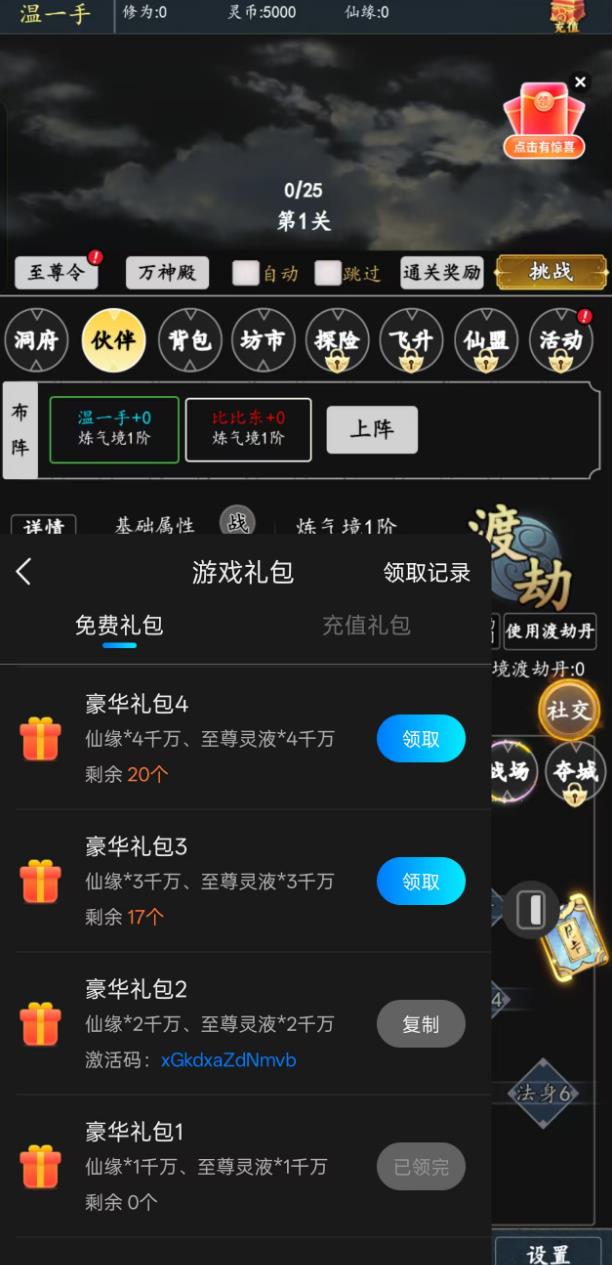612x1265 pixels.
Task: Toggle the 自动 checkbox
Action: click(246, 273)
